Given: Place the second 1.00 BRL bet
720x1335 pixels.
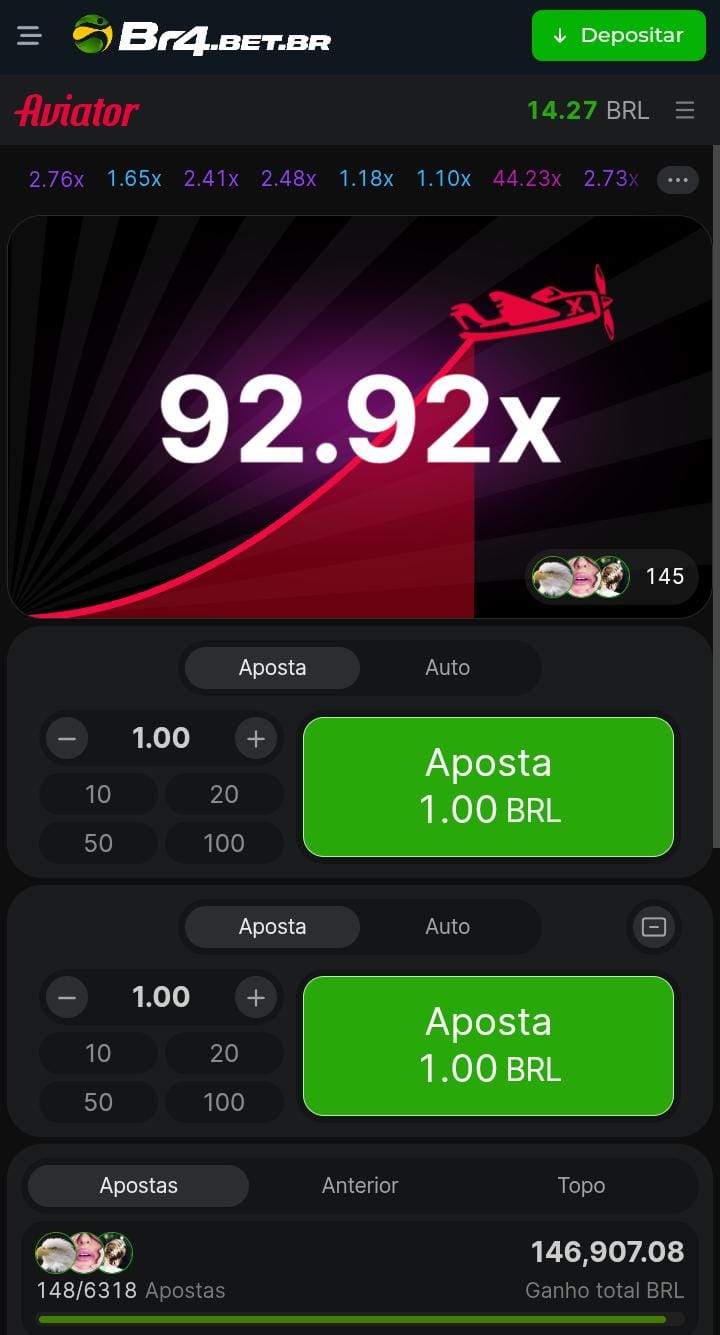Looking at the screenshot, I should click(488, 1045).
